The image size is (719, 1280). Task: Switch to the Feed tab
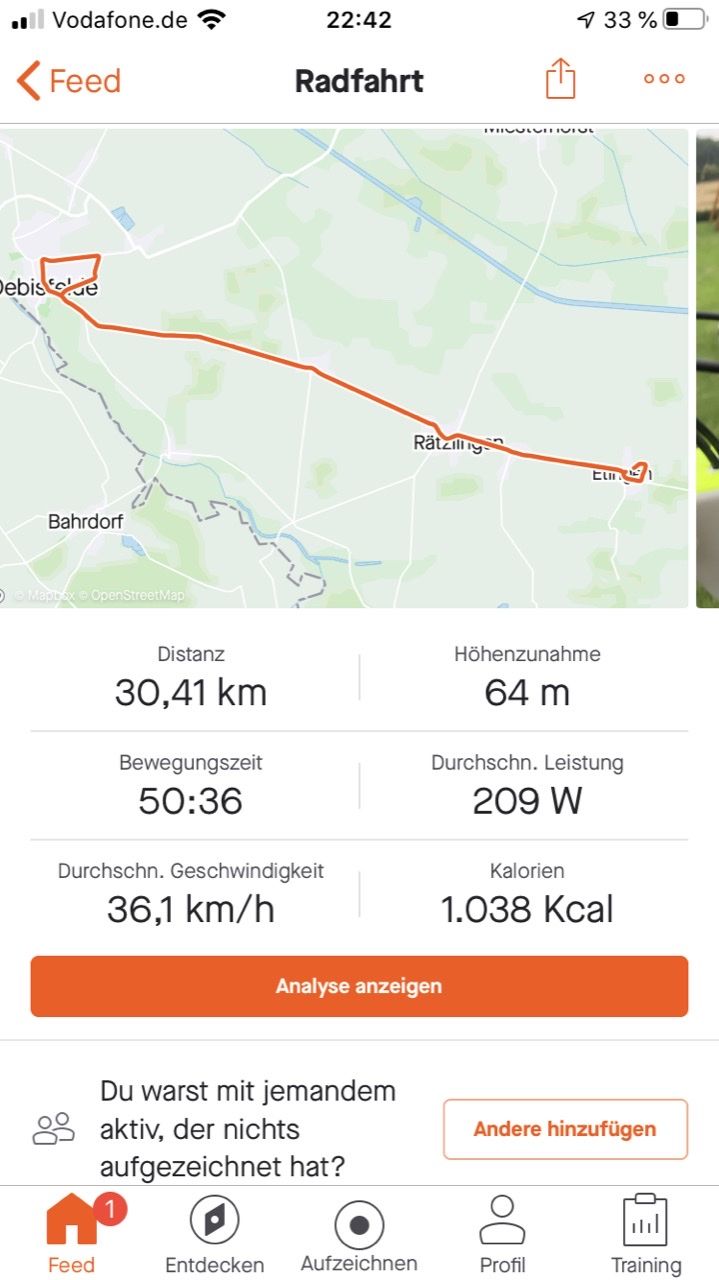[x=72, y=1234]
